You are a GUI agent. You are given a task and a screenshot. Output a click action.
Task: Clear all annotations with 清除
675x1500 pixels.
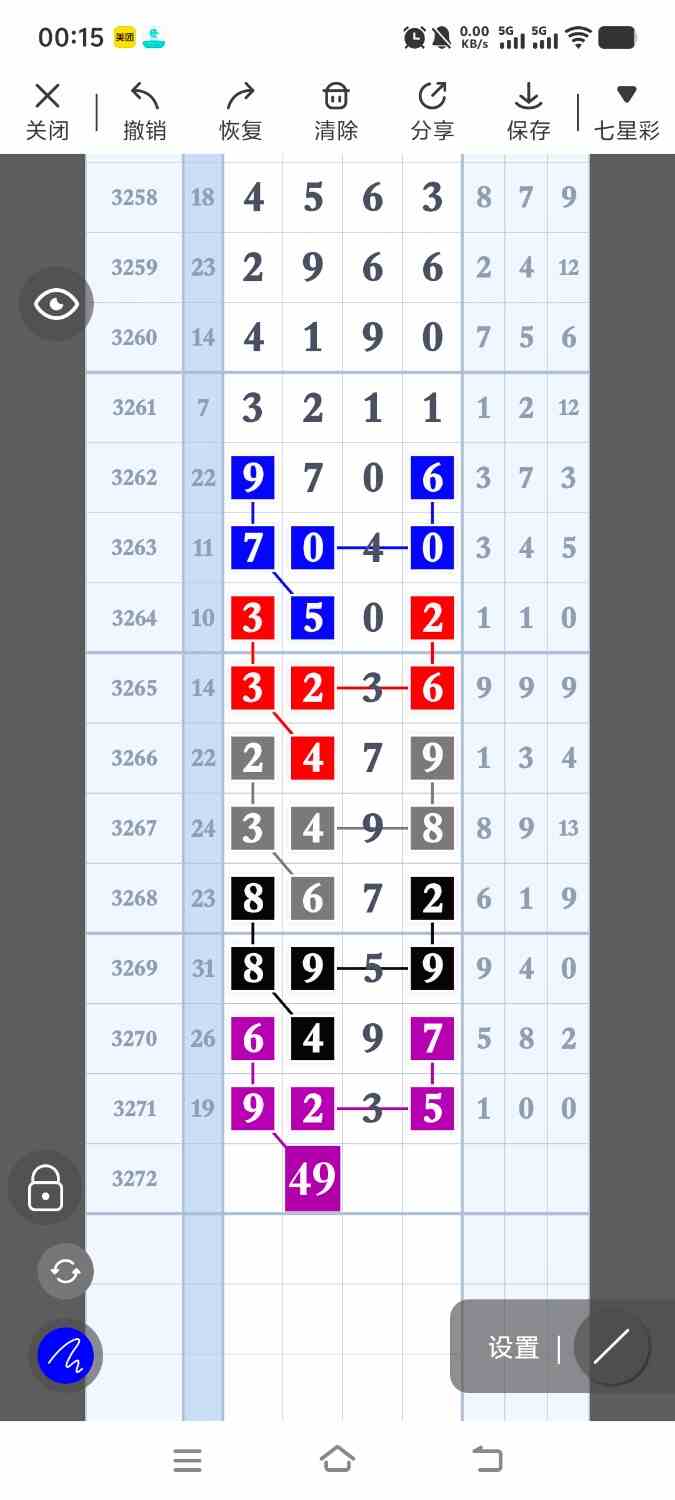pyautogui.click(x=336, y=111)
